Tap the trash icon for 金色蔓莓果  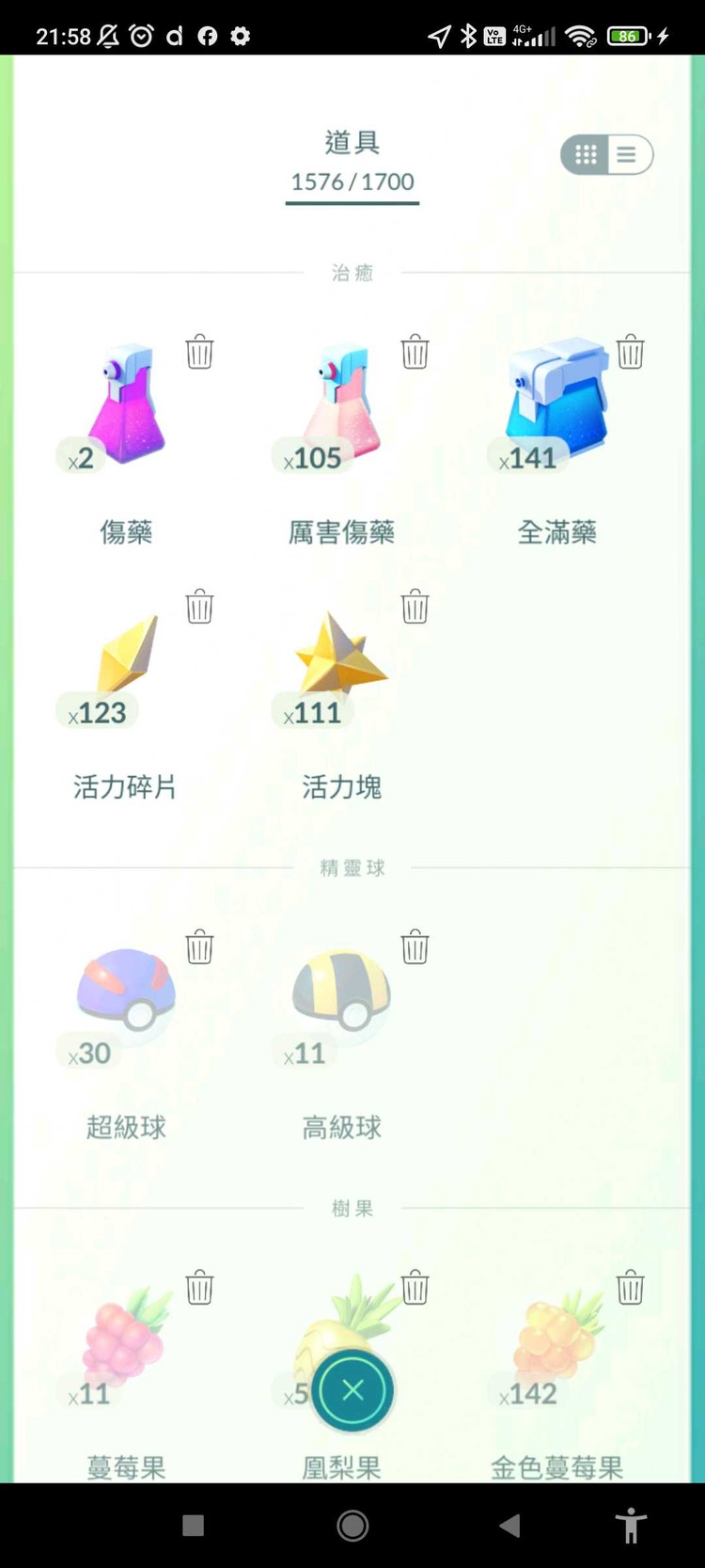click(630, 1287)
